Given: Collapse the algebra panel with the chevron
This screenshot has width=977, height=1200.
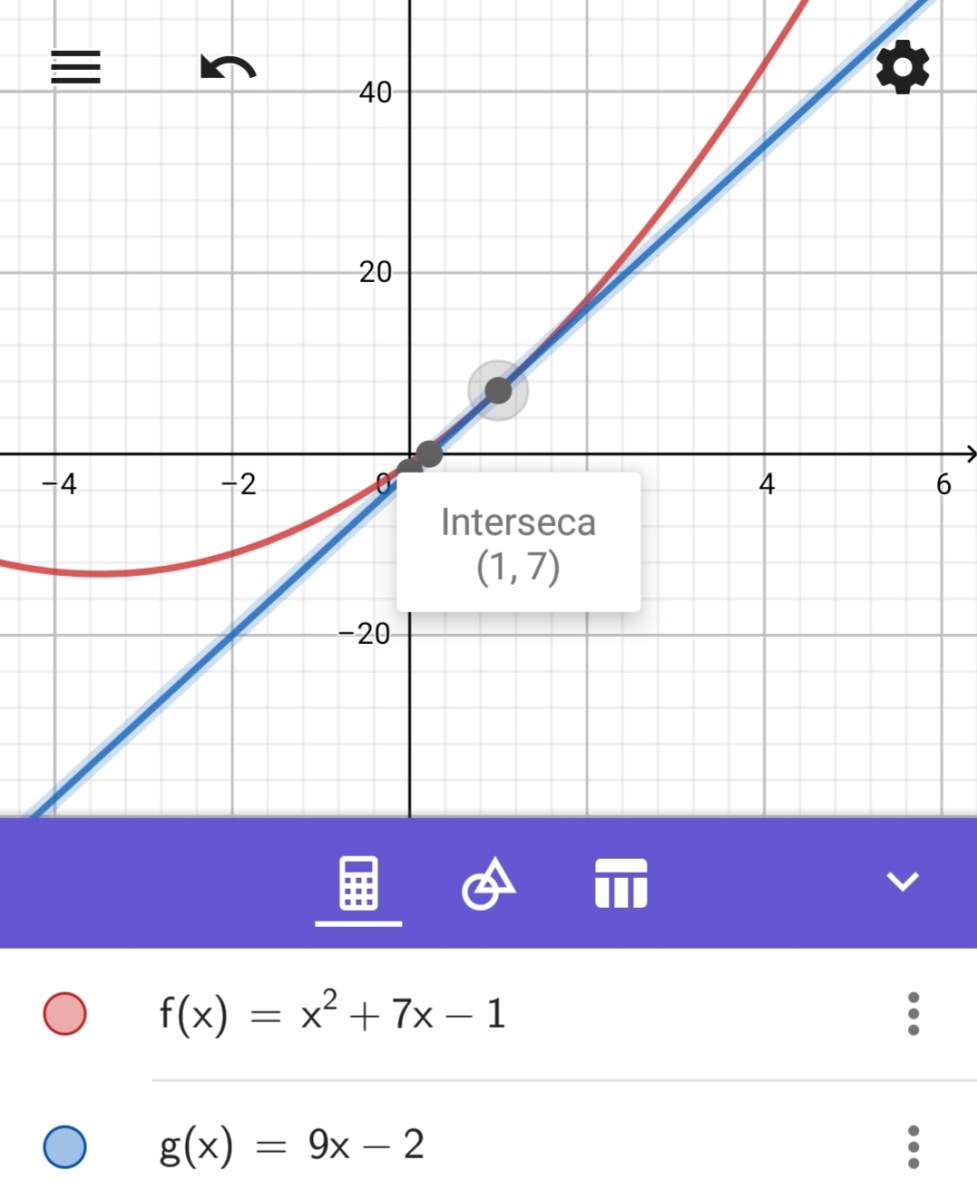Looking at the screenshot, I should click(902, 882).
